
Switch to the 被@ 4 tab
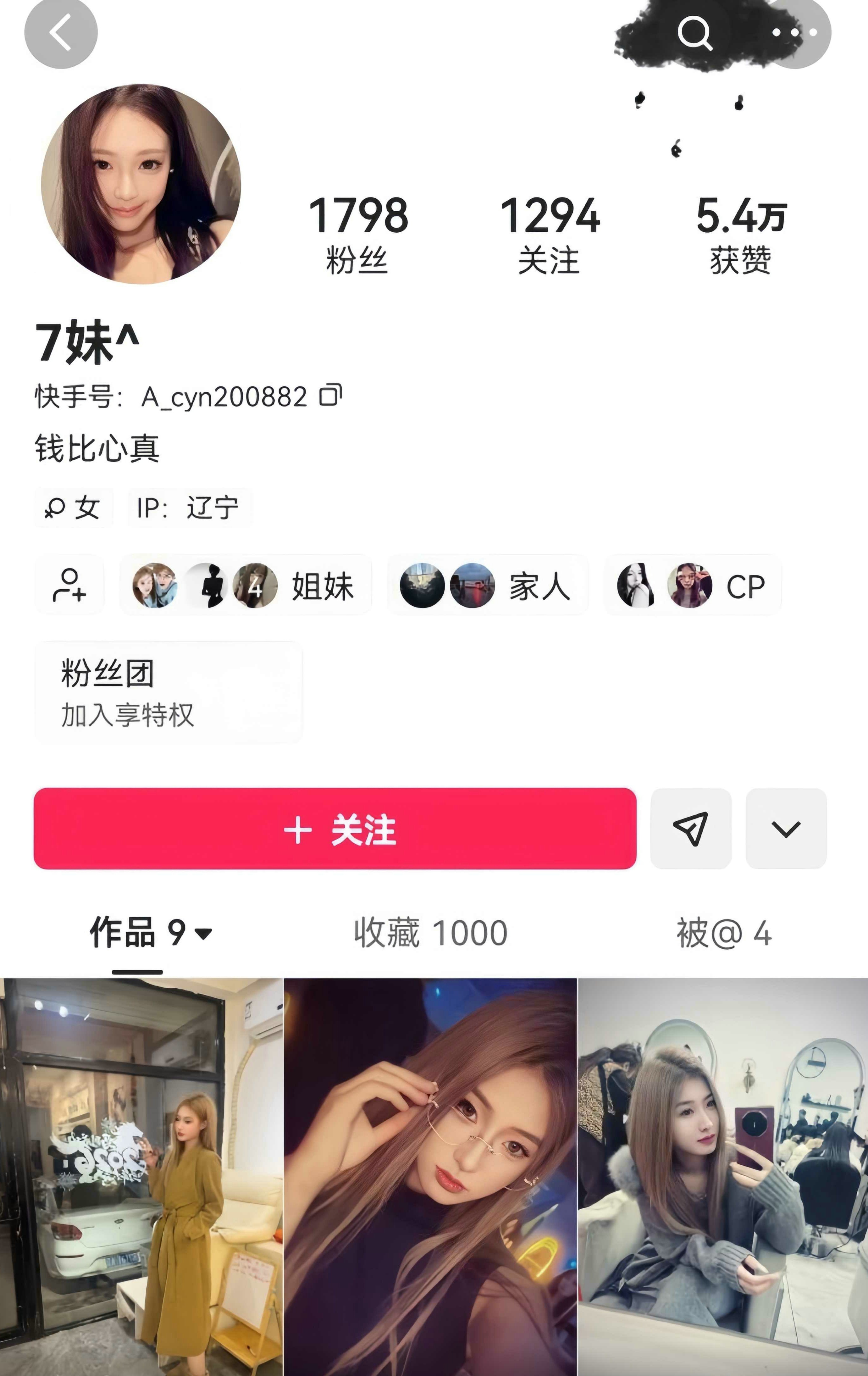tap(723, 933)
